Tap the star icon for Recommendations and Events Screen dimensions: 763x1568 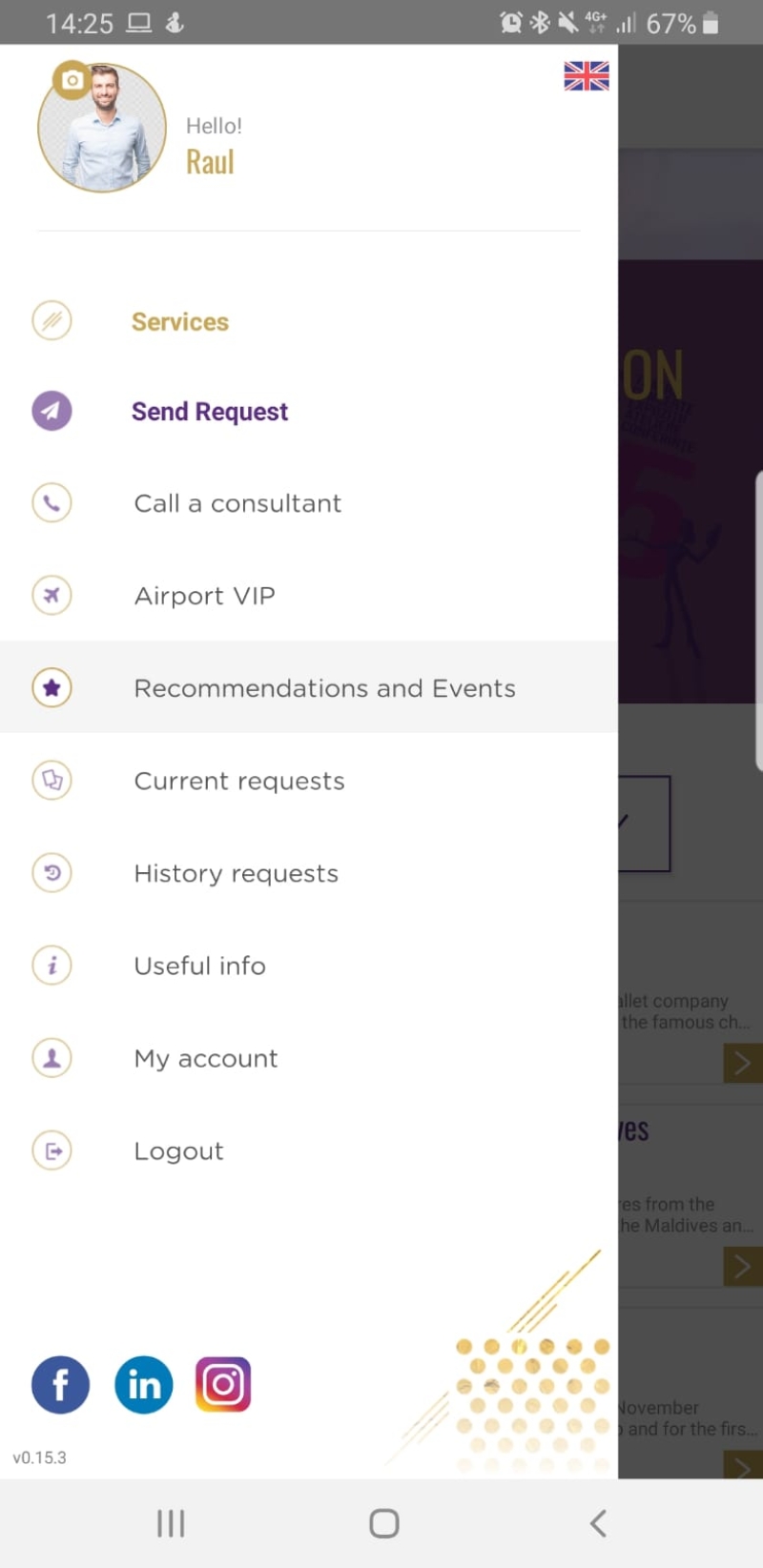pos(52,687)
